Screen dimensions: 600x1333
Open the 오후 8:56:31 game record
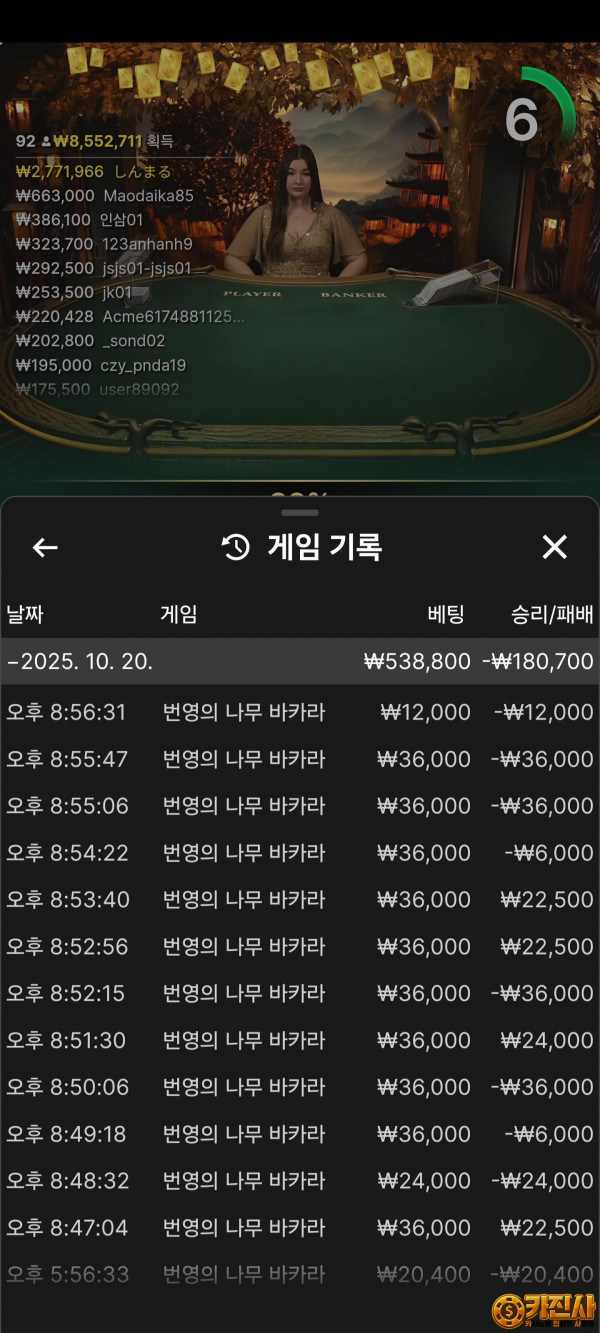(x=300, y=712)
